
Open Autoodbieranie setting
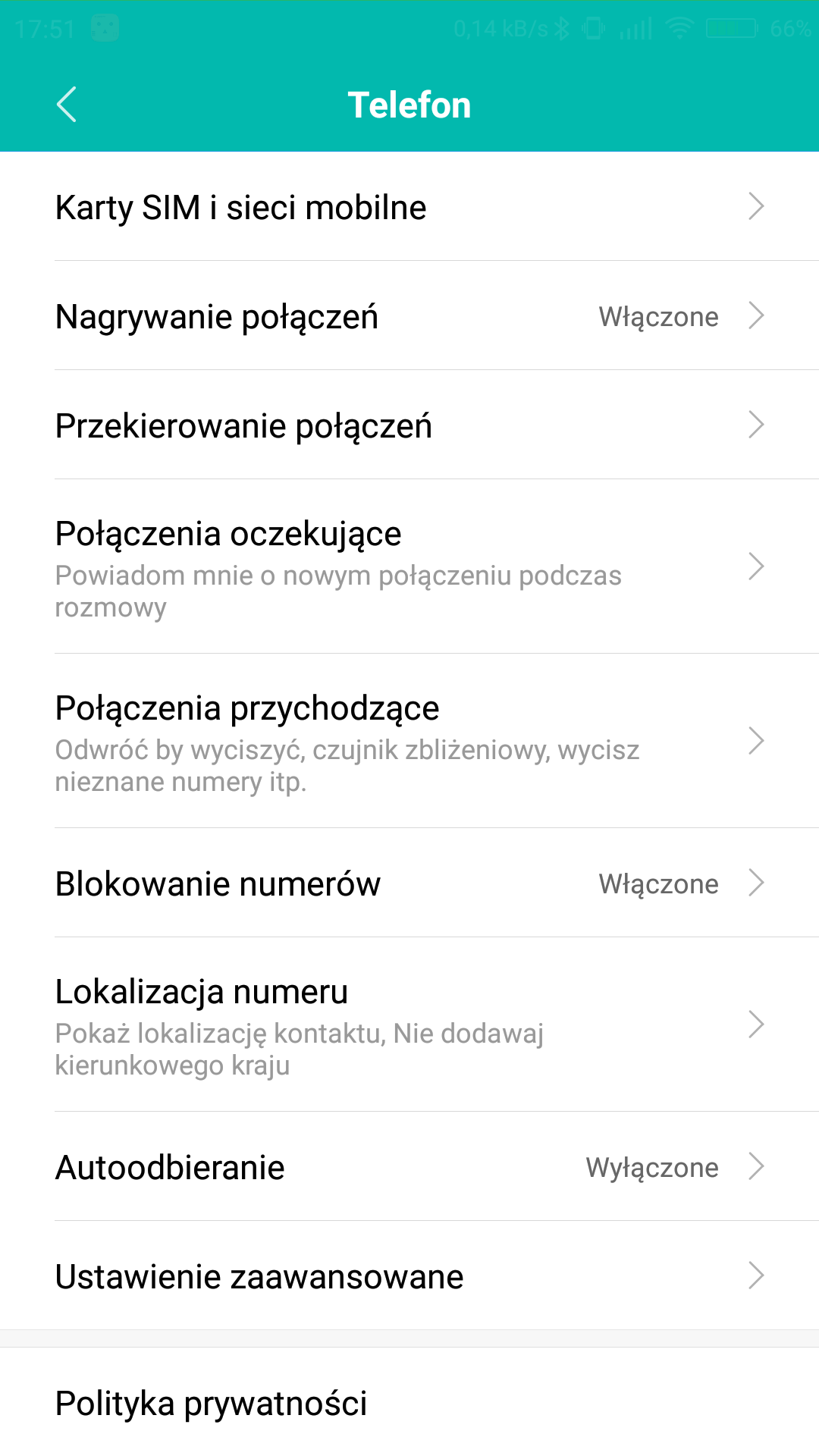pyautogui.click(x=409, y=1166)
